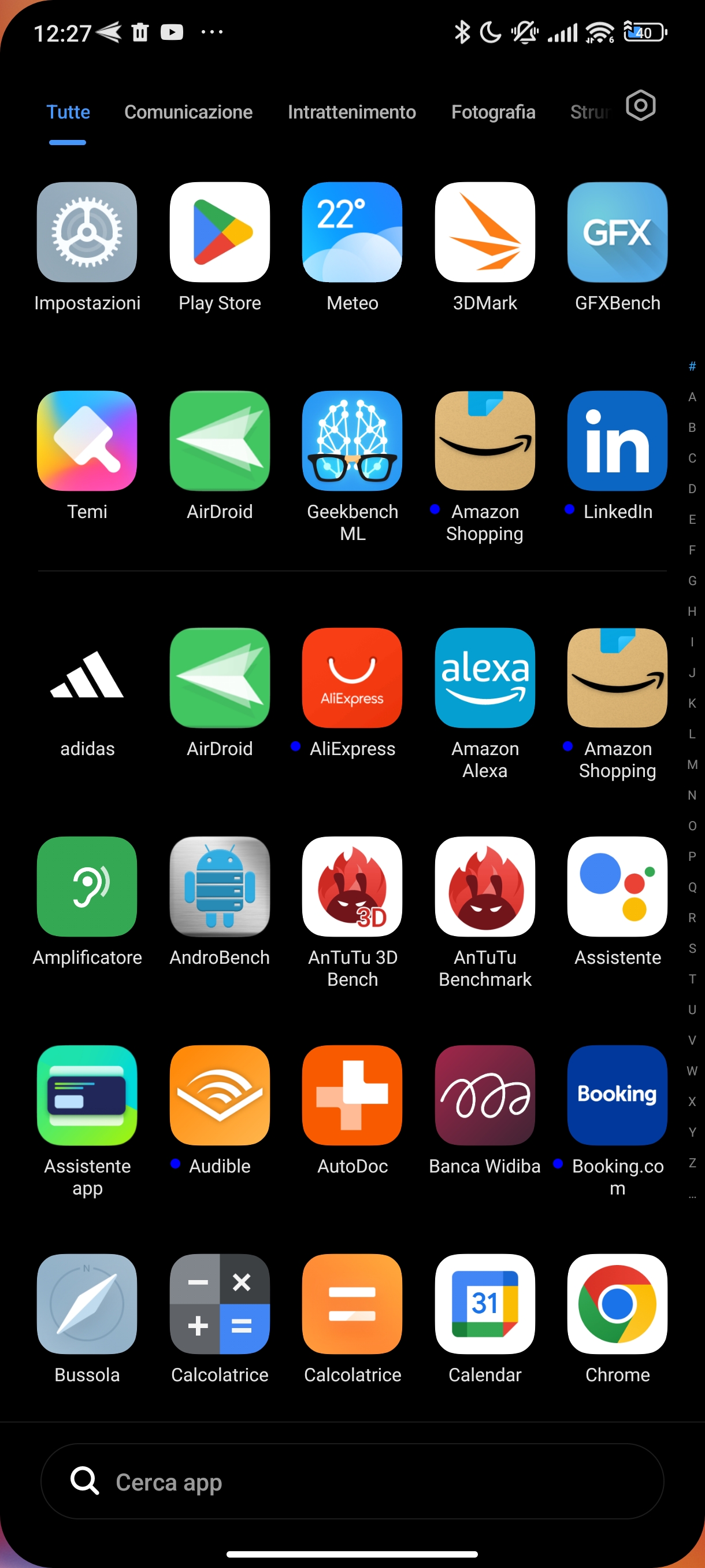Open the Cerca app search field

[x=352, y=1482]
